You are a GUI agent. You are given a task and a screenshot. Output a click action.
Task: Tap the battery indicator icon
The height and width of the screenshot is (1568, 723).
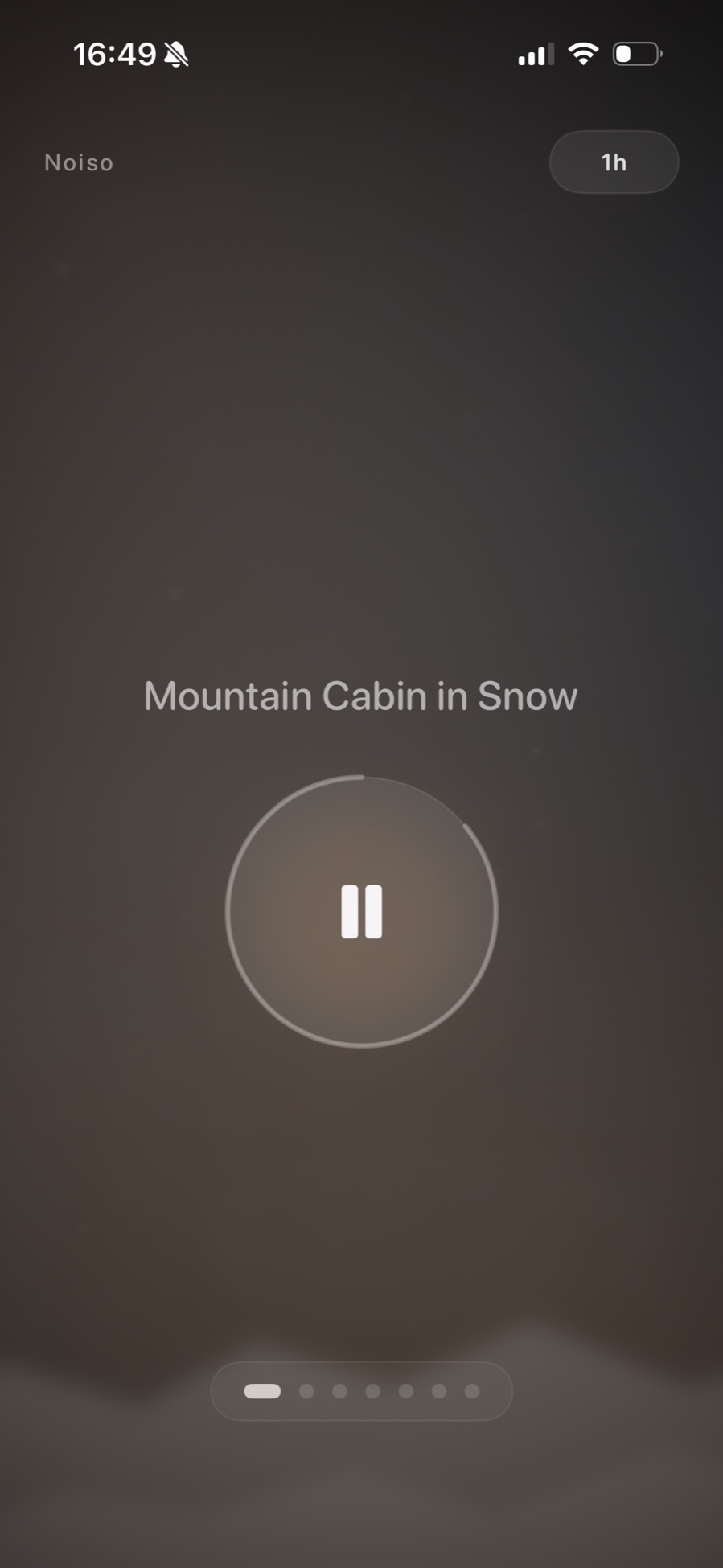pyautogui.click(x=635, y=53)
